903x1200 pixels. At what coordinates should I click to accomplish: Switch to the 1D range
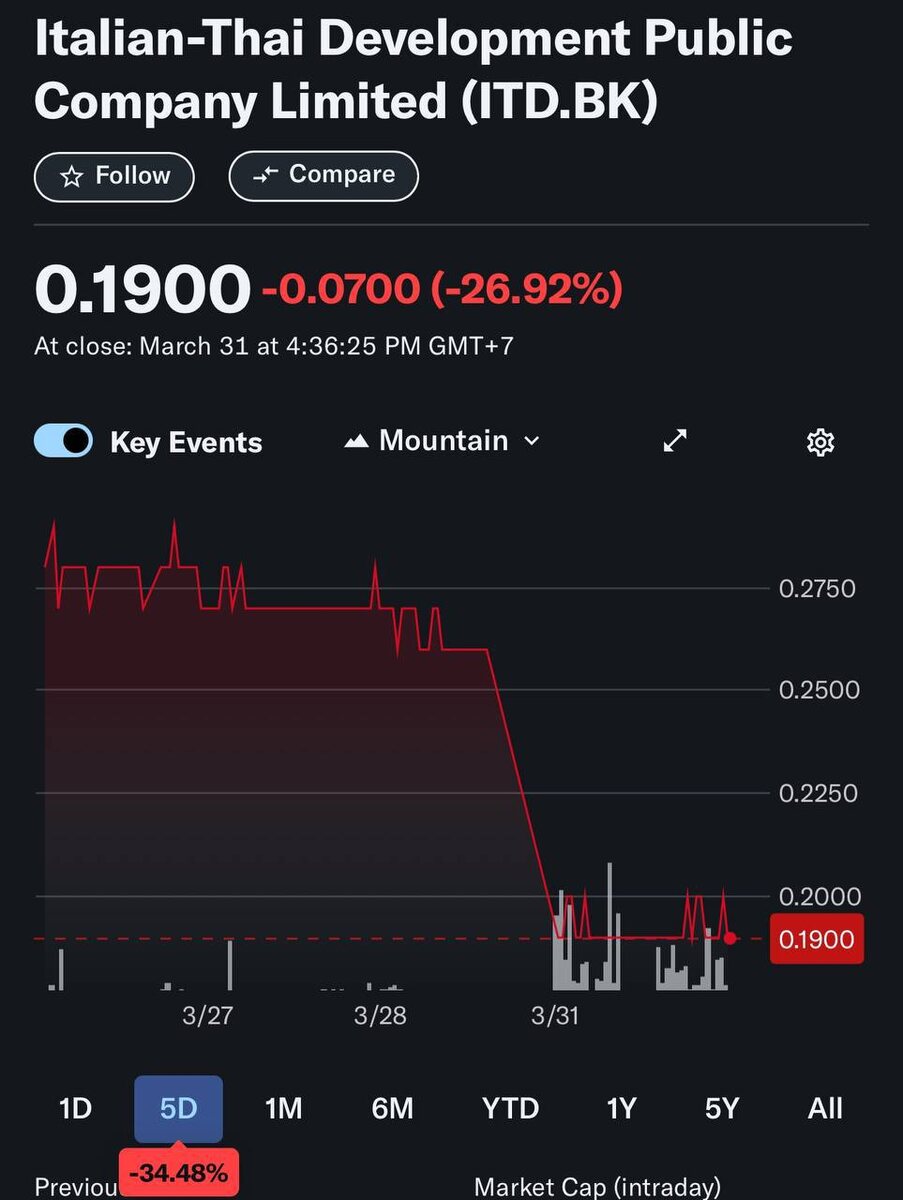75,1108
